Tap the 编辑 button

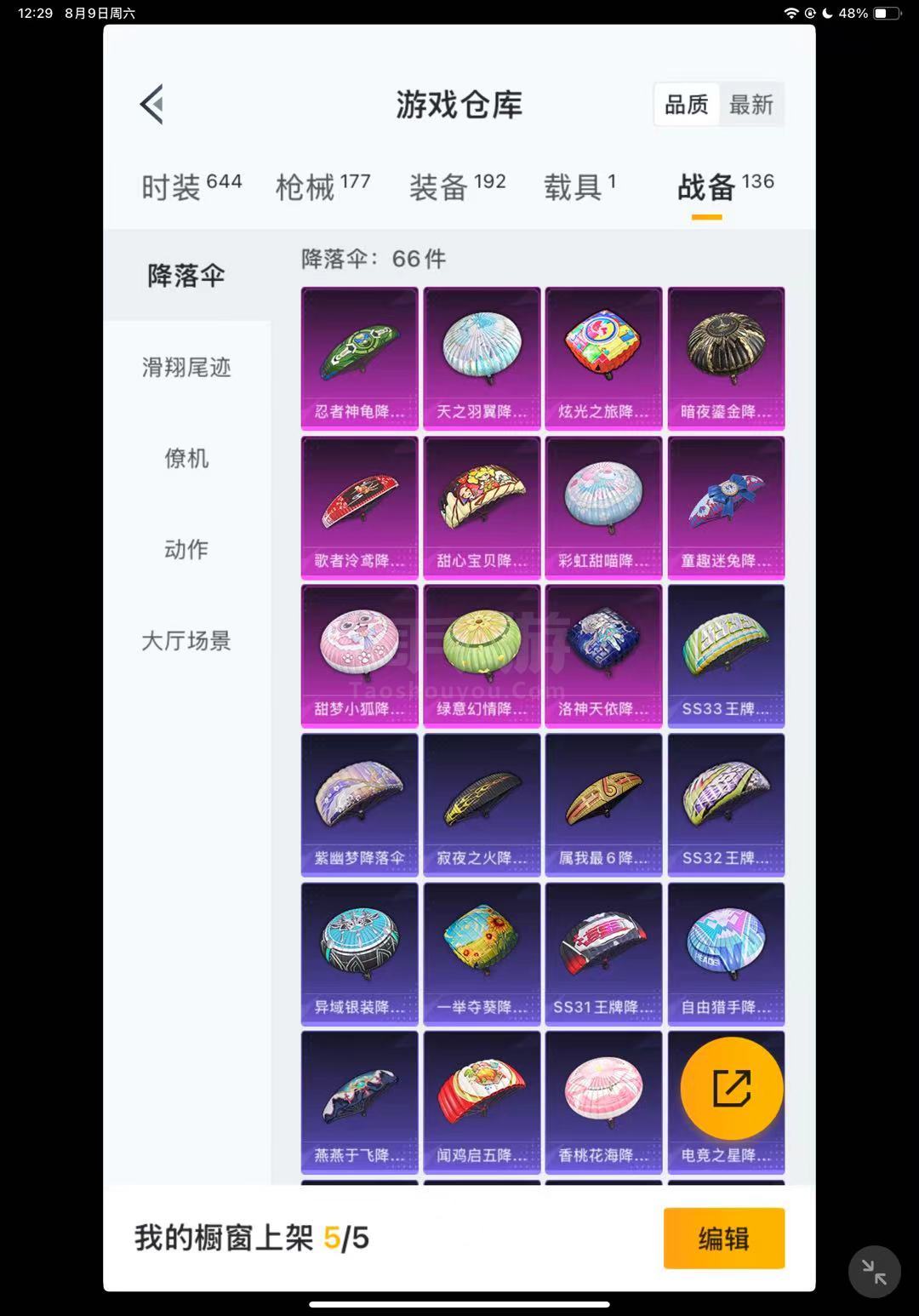pyautogui.click(x=724, y=1238)
